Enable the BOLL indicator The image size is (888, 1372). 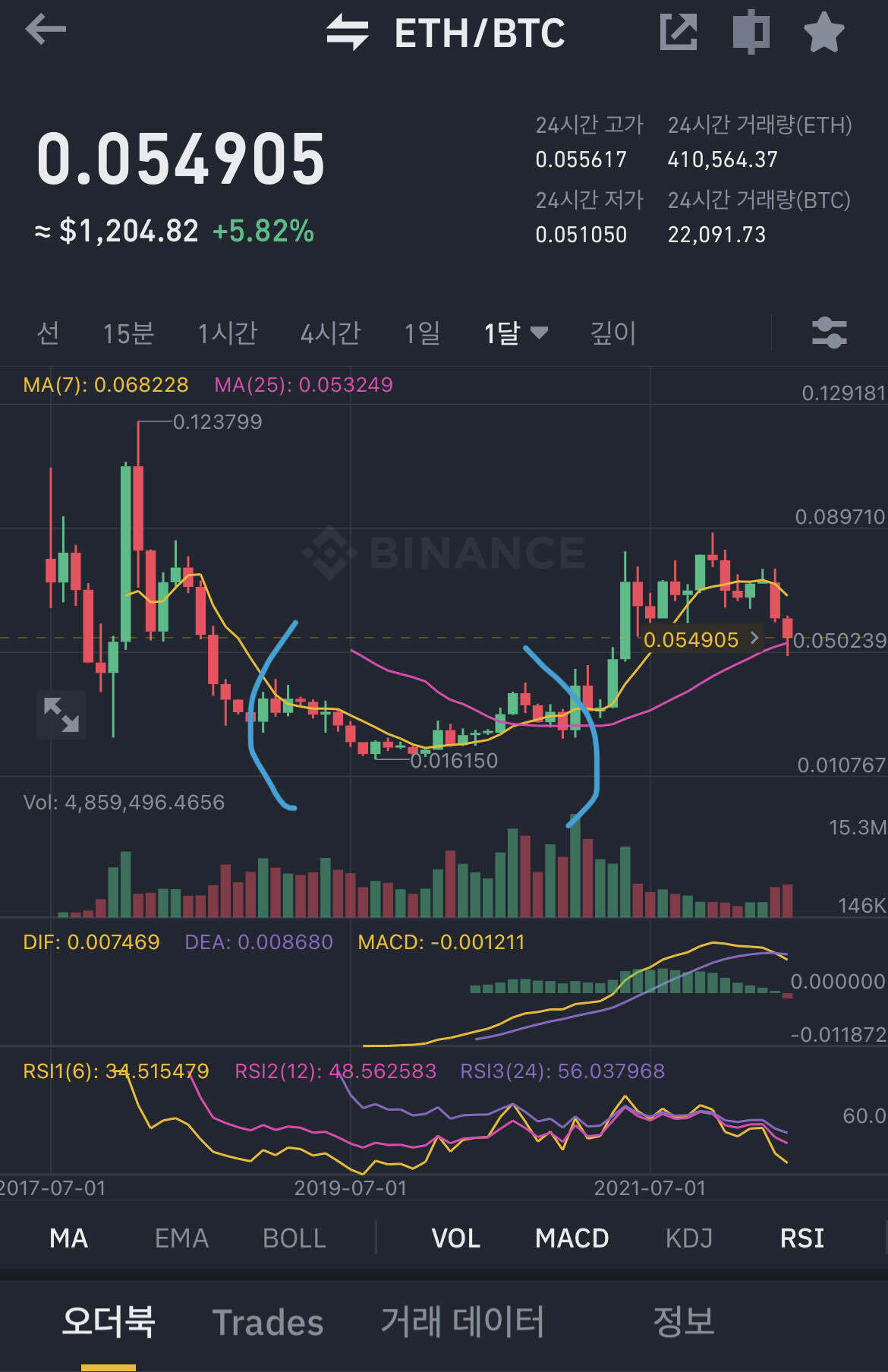[294, 1238]
